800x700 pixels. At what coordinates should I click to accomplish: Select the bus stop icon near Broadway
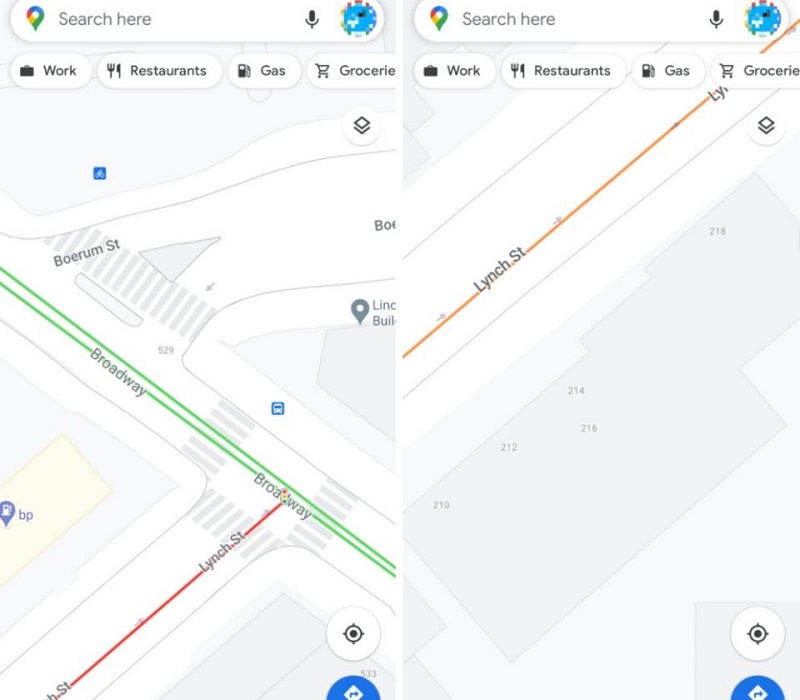pyautogui.click(x=278, y=408)
